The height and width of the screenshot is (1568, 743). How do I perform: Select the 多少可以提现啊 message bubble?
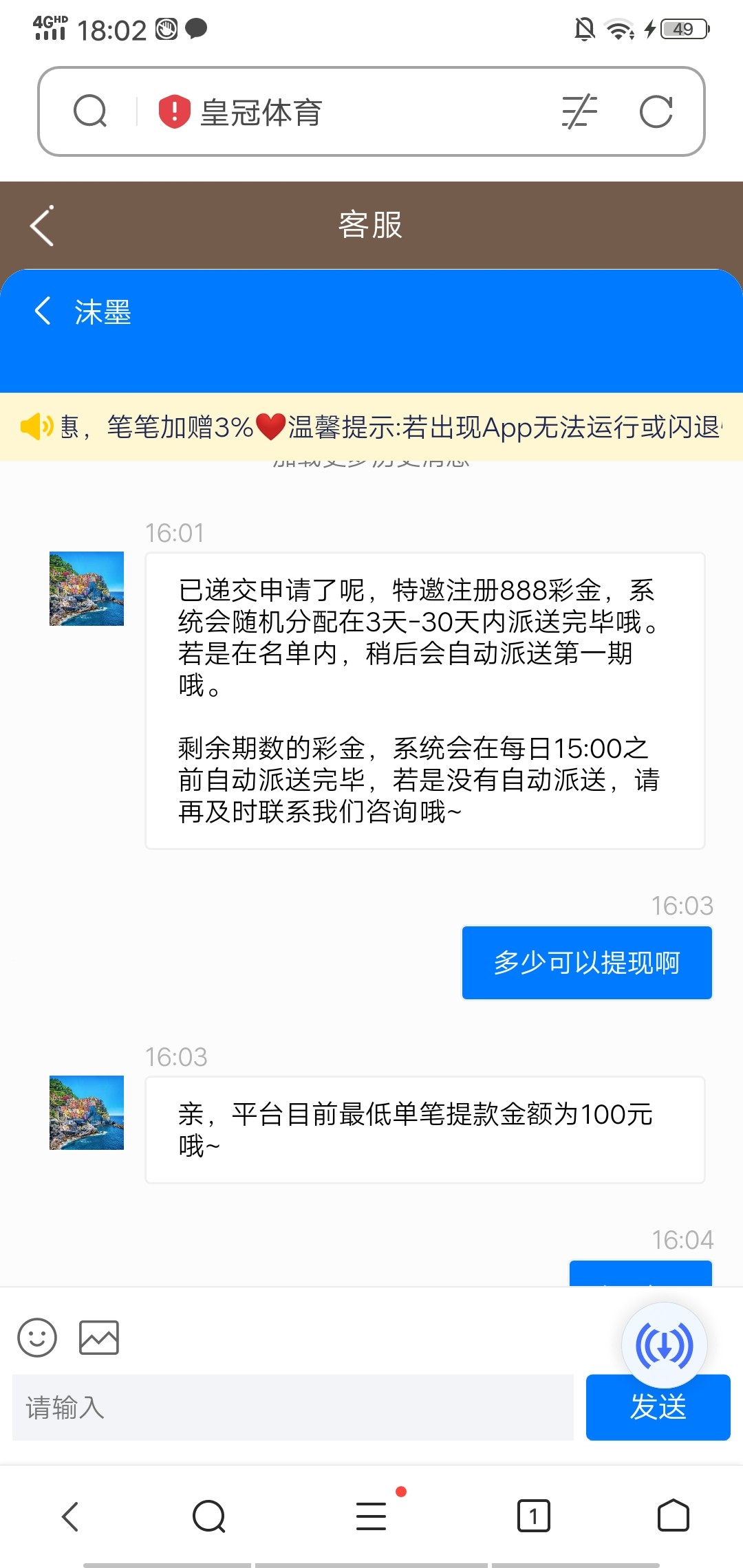click(587, 962)
